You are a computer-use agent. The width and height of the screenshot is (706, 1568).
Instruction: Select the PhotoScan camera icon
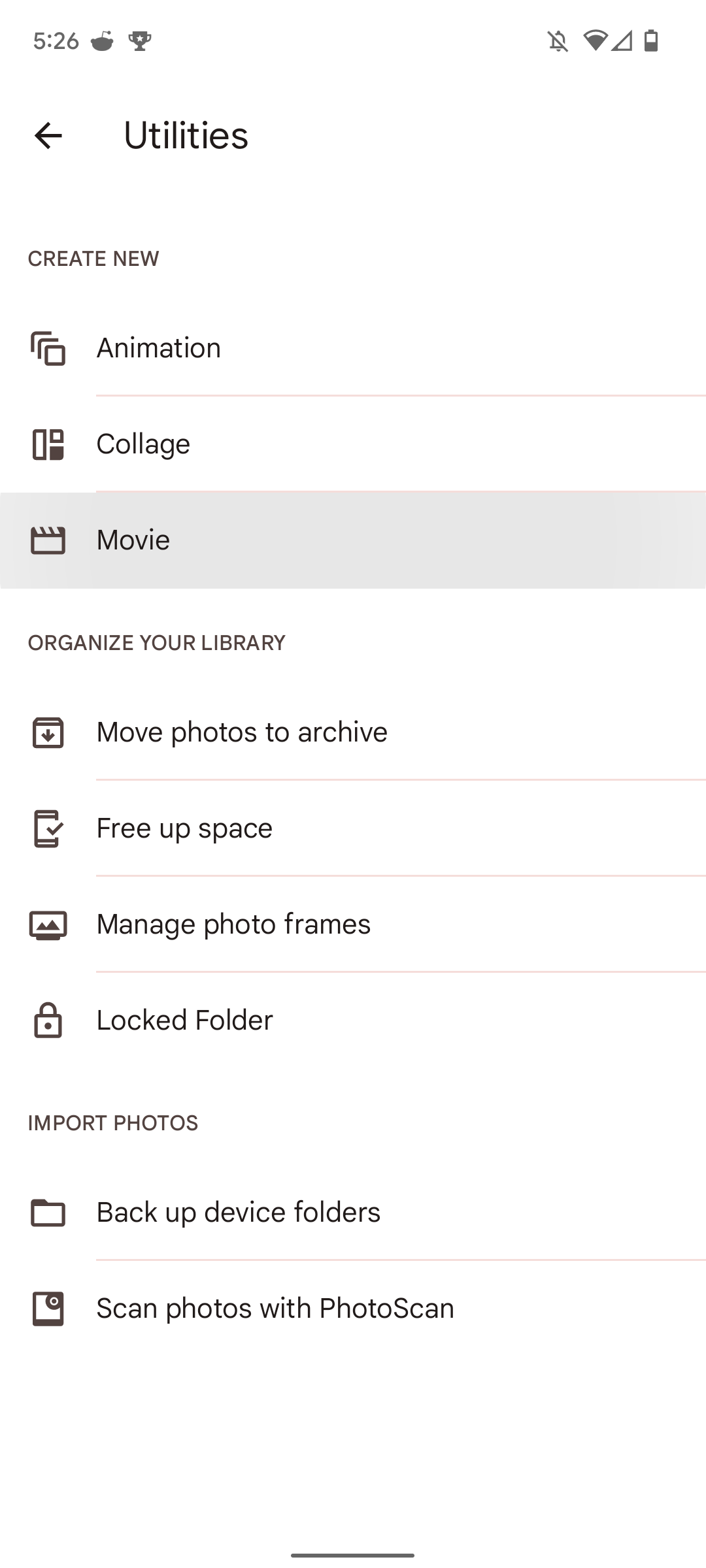[47, 1307]
